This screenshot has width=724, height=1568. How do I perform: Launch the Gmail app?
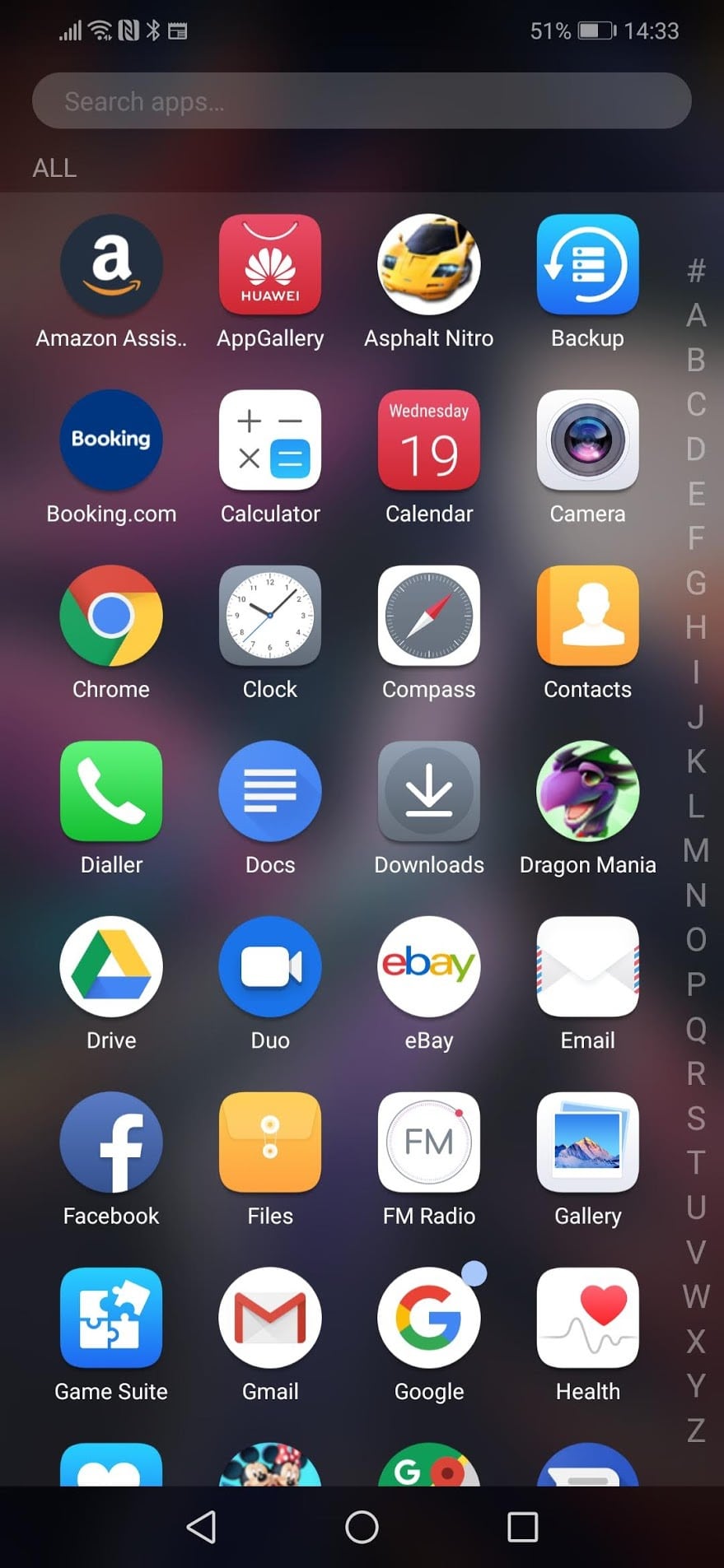click(270, 1318)
